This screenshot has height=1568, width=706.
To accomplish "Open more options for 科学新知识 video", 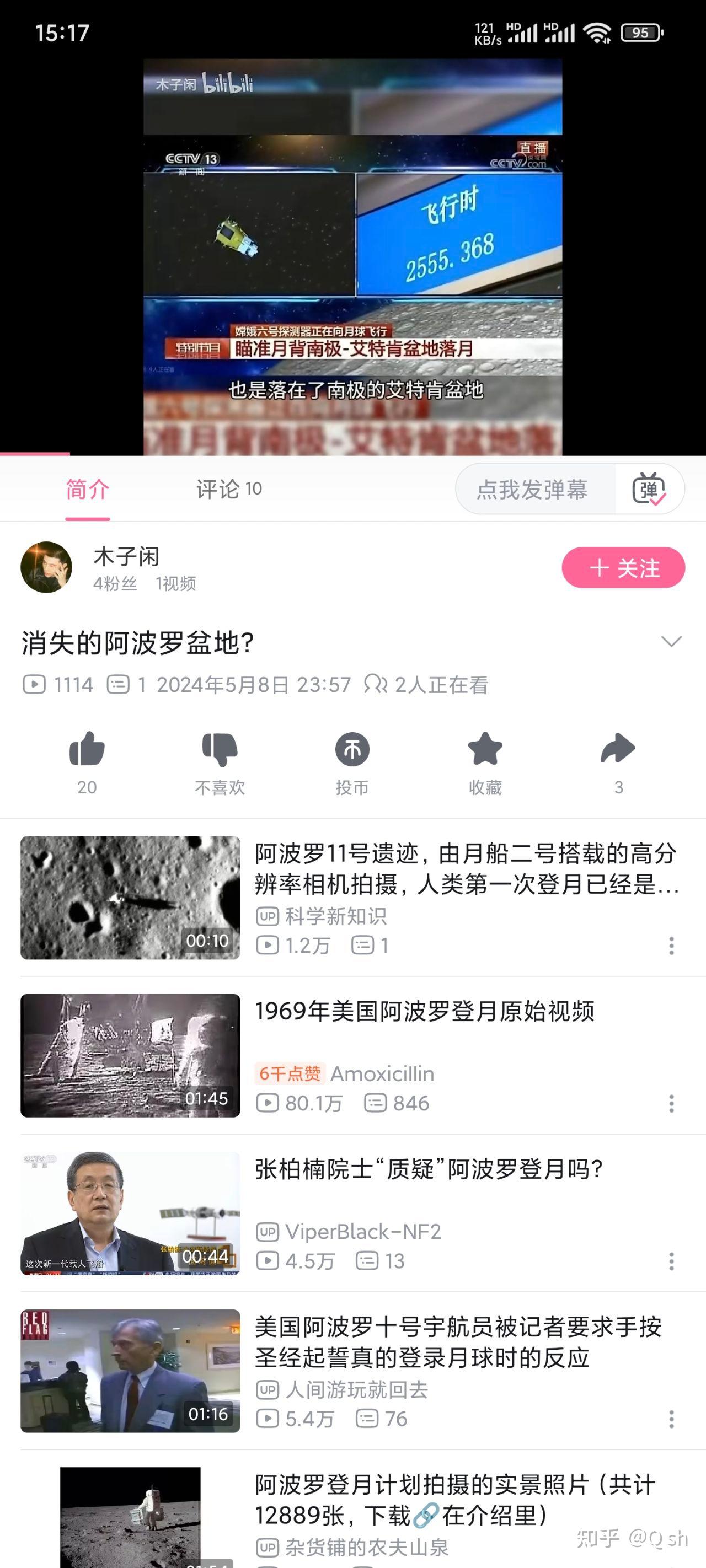I will click(671, 946).
